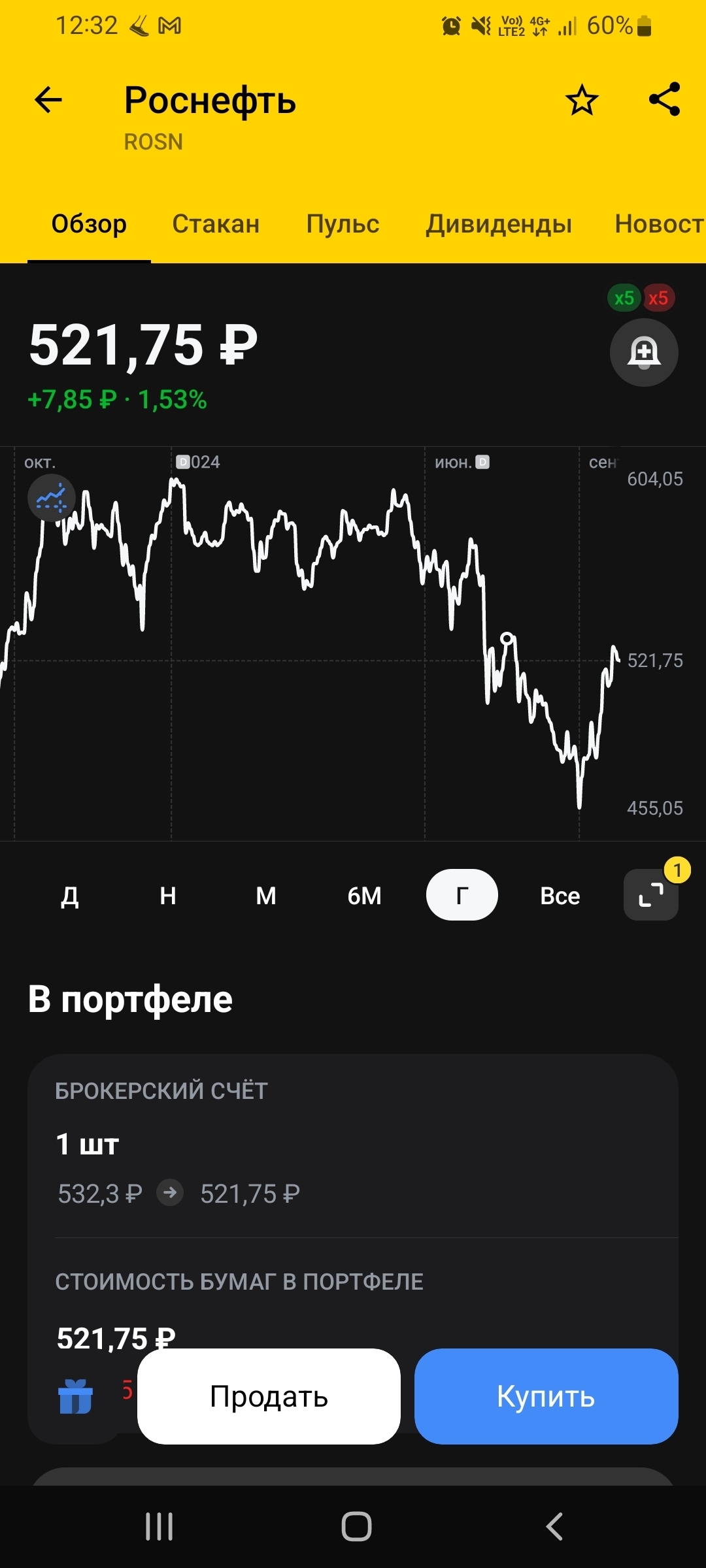Screen dimensions: 706x1568
Task: Go back using the top arrow
Action: (48, 101)
